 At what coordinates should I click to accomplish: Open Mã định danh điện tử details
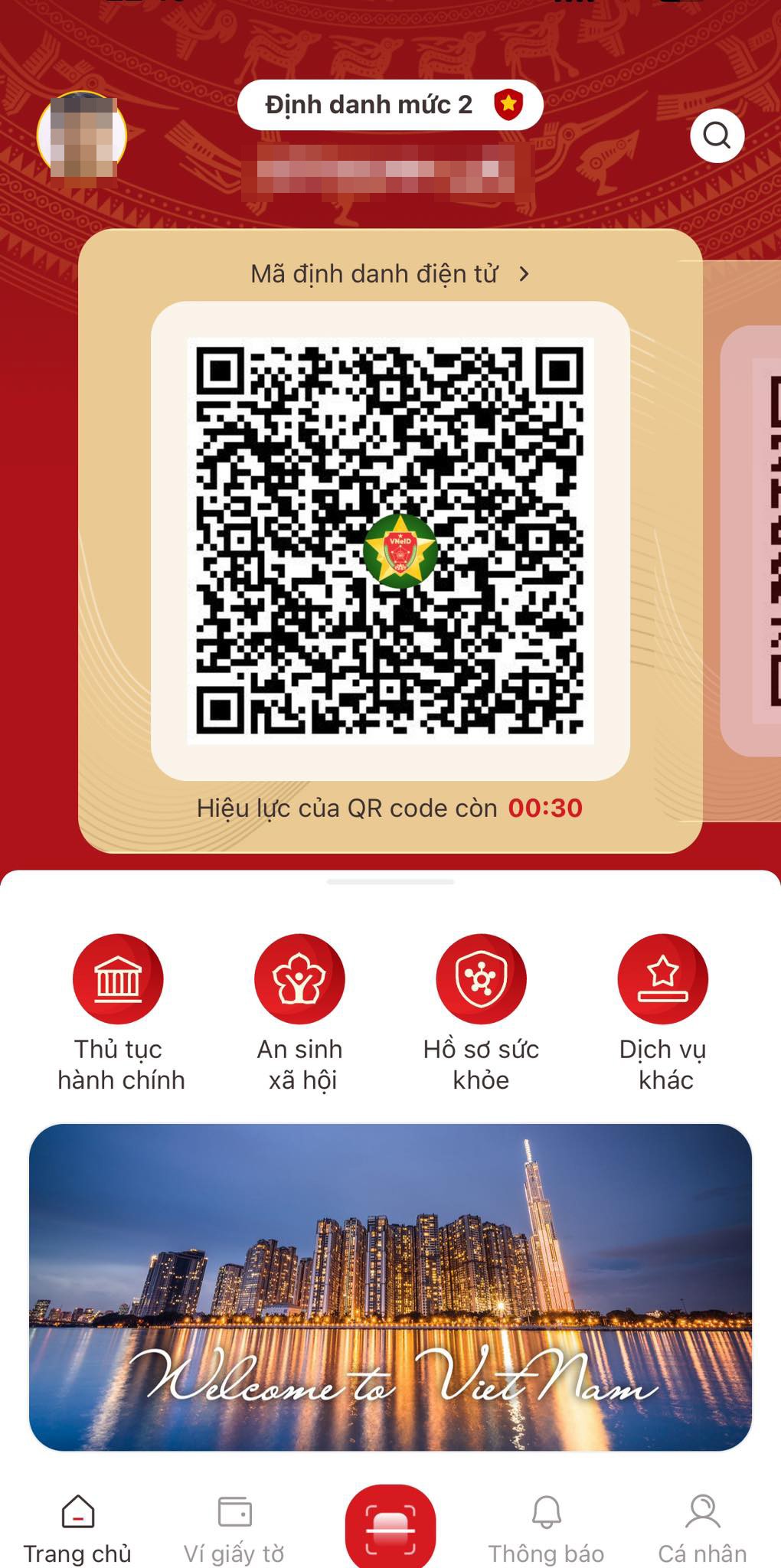pos(390,273)
